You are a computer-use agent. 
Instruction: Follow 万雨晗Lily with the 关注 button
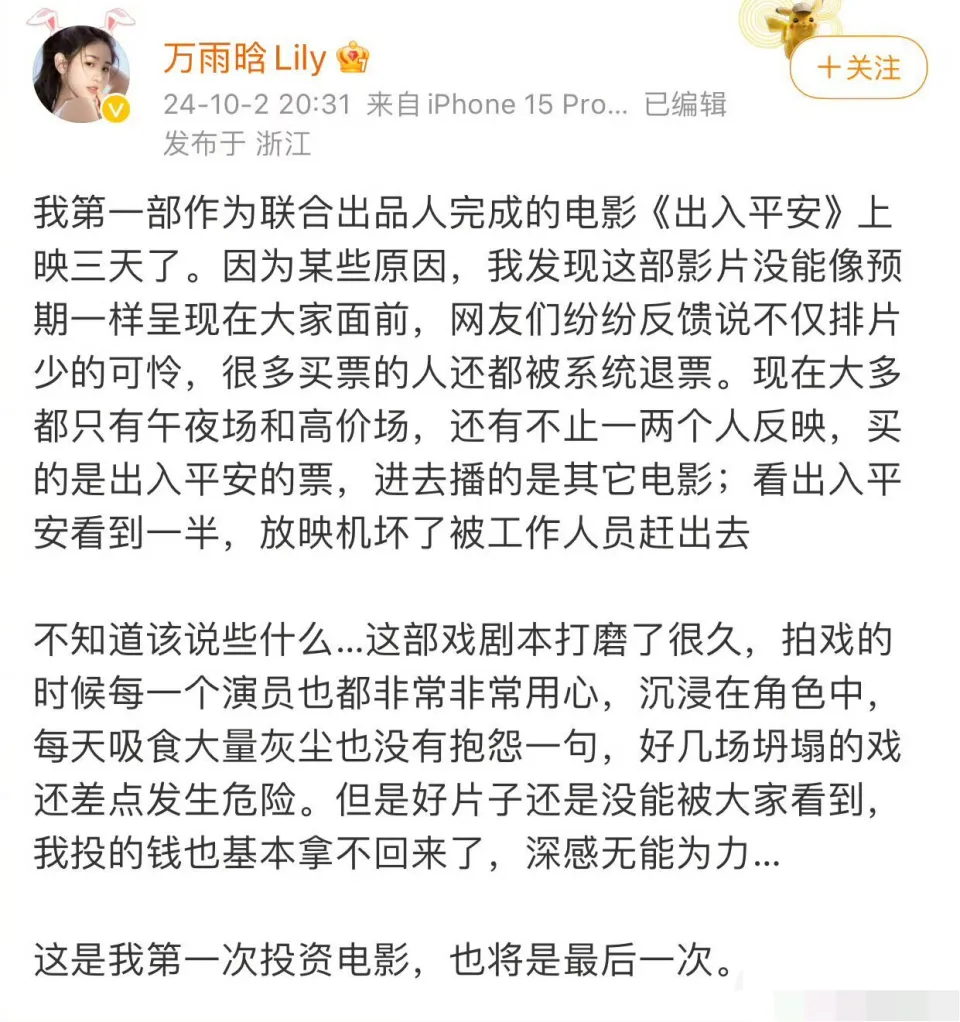click(x=858, y=68)
